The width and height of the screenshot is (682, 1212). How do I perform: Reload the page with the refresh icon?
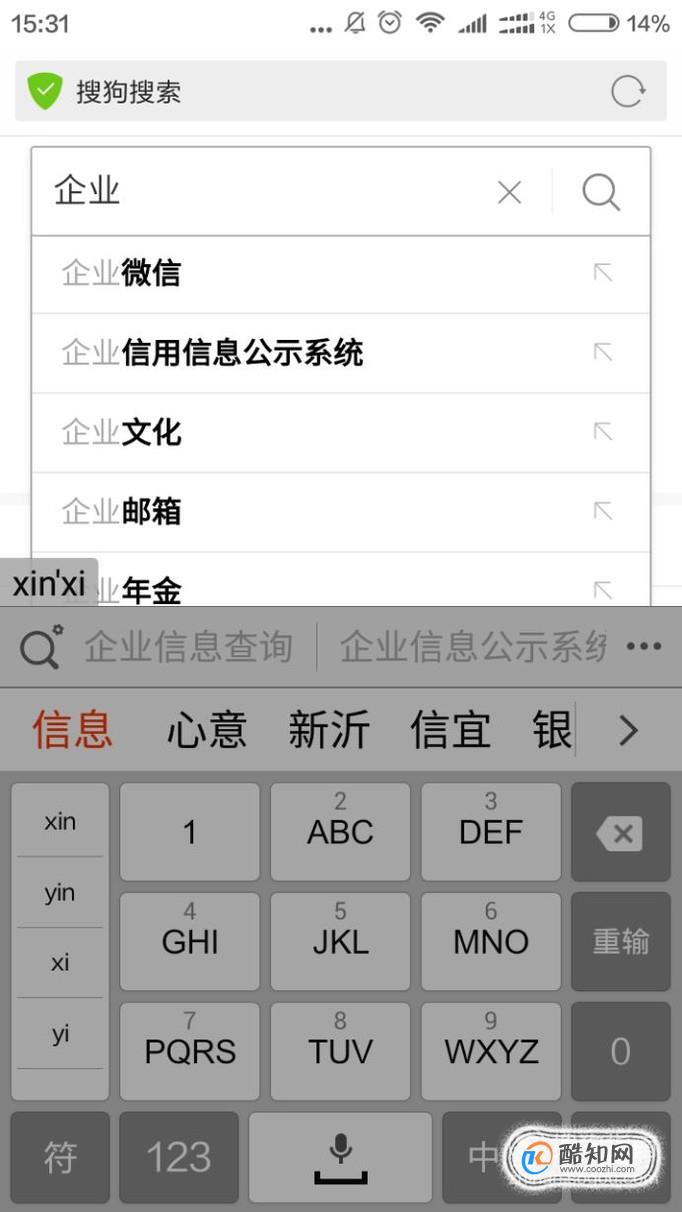(628, 92)
